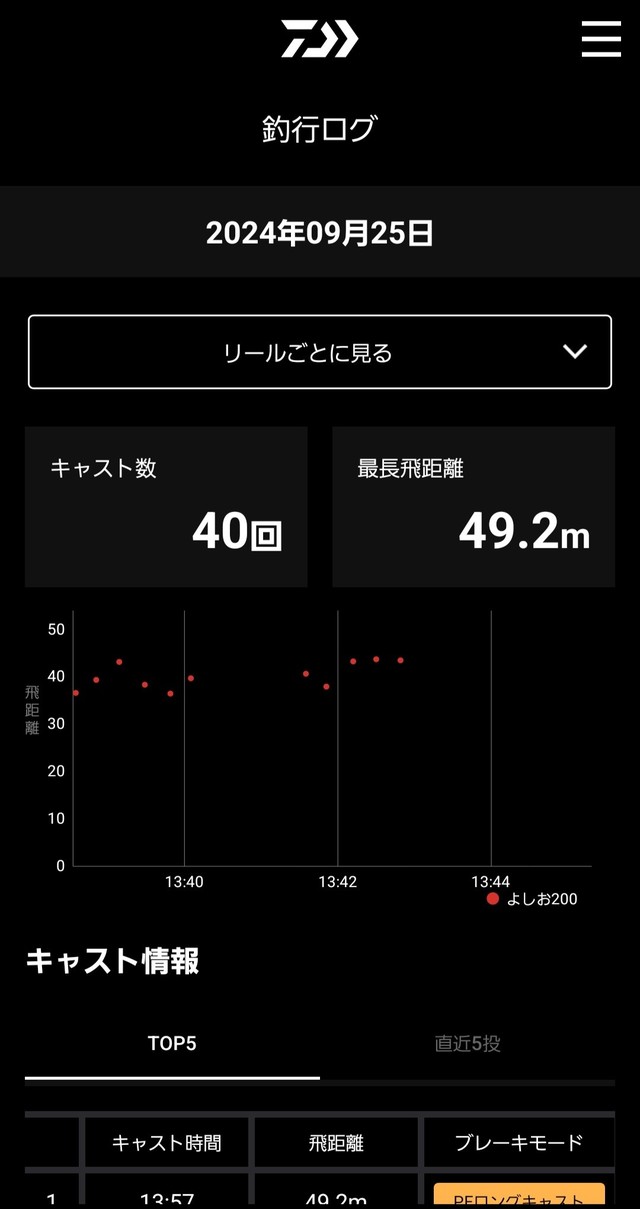Tap the Daiwa logo to go home
The image size is (640, 1209).
click(319, 40)
